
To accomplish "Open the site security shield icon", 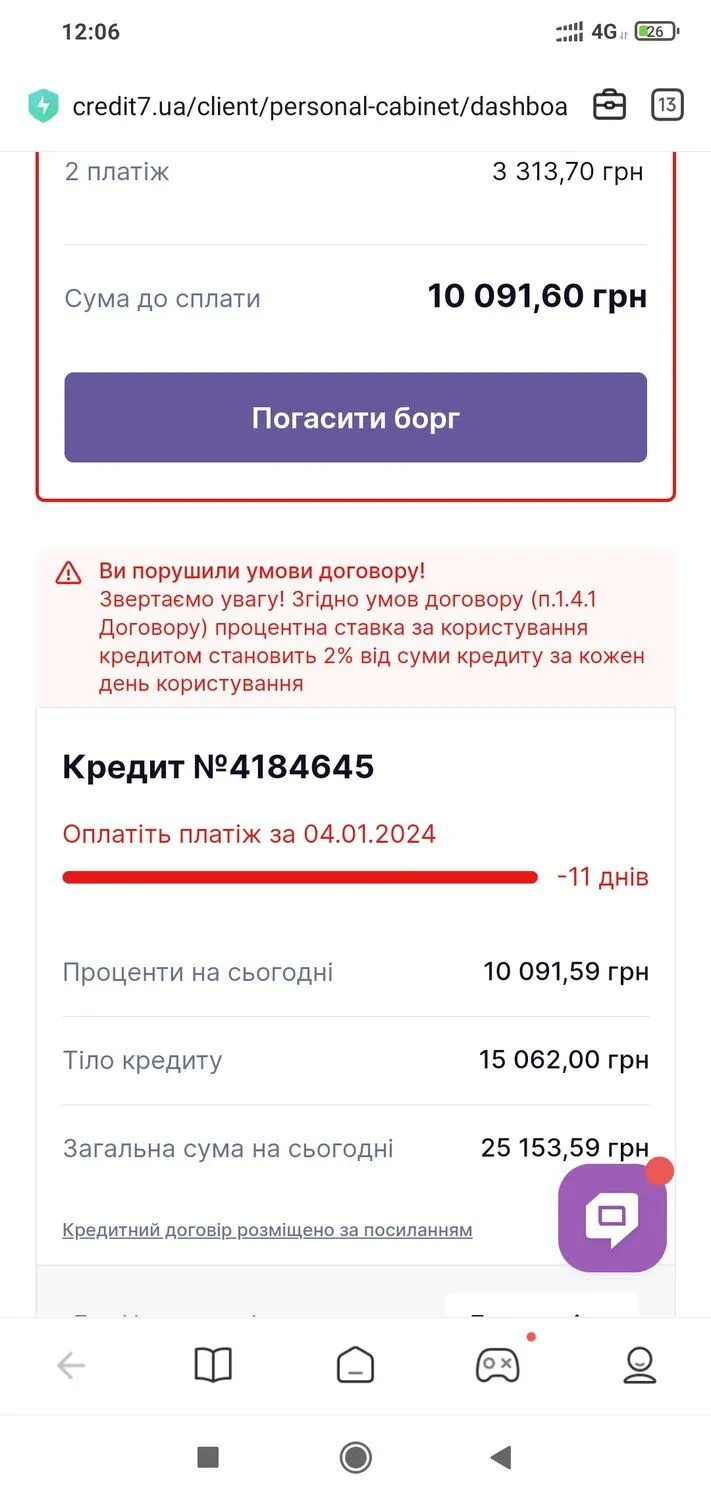I will (x=44, y=106).
